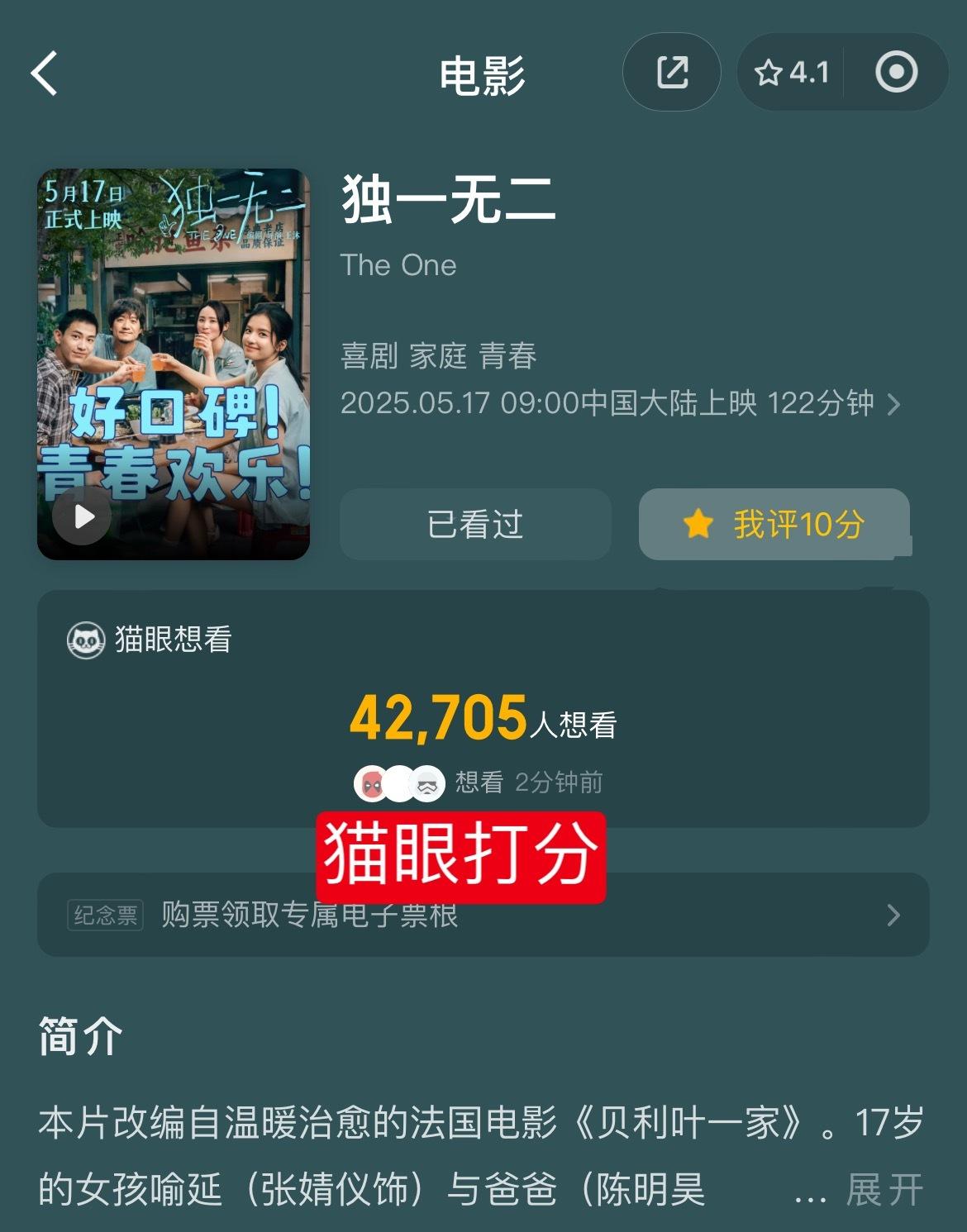This screenshot has width=967, height=1232.
Task: Open the 纪念票 ticket stub row
Action: click(483, 915)
